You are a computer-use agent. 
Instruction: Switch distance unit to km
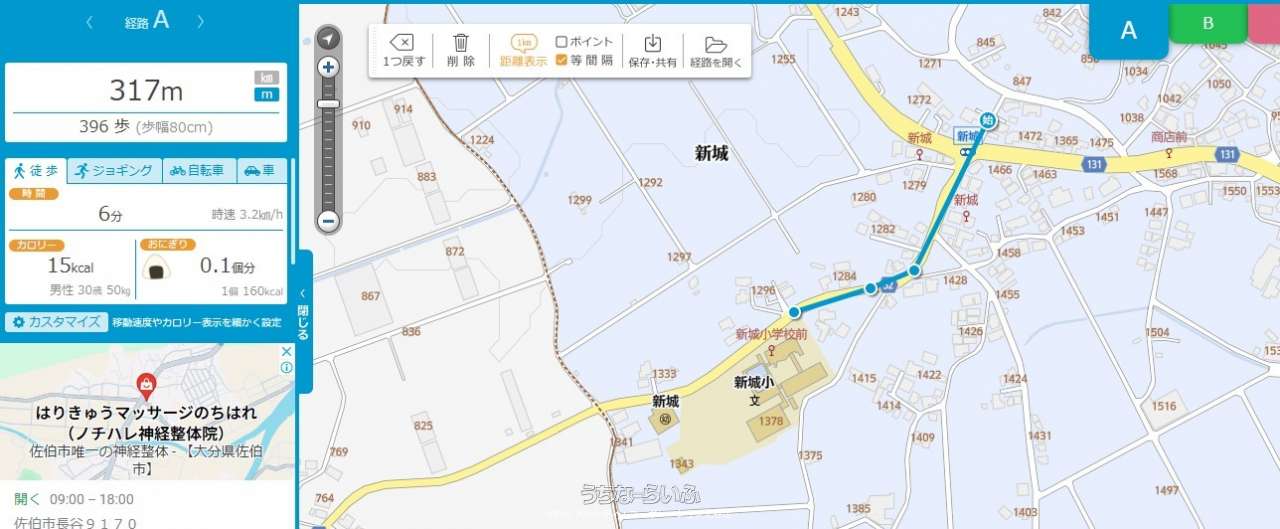266,78
